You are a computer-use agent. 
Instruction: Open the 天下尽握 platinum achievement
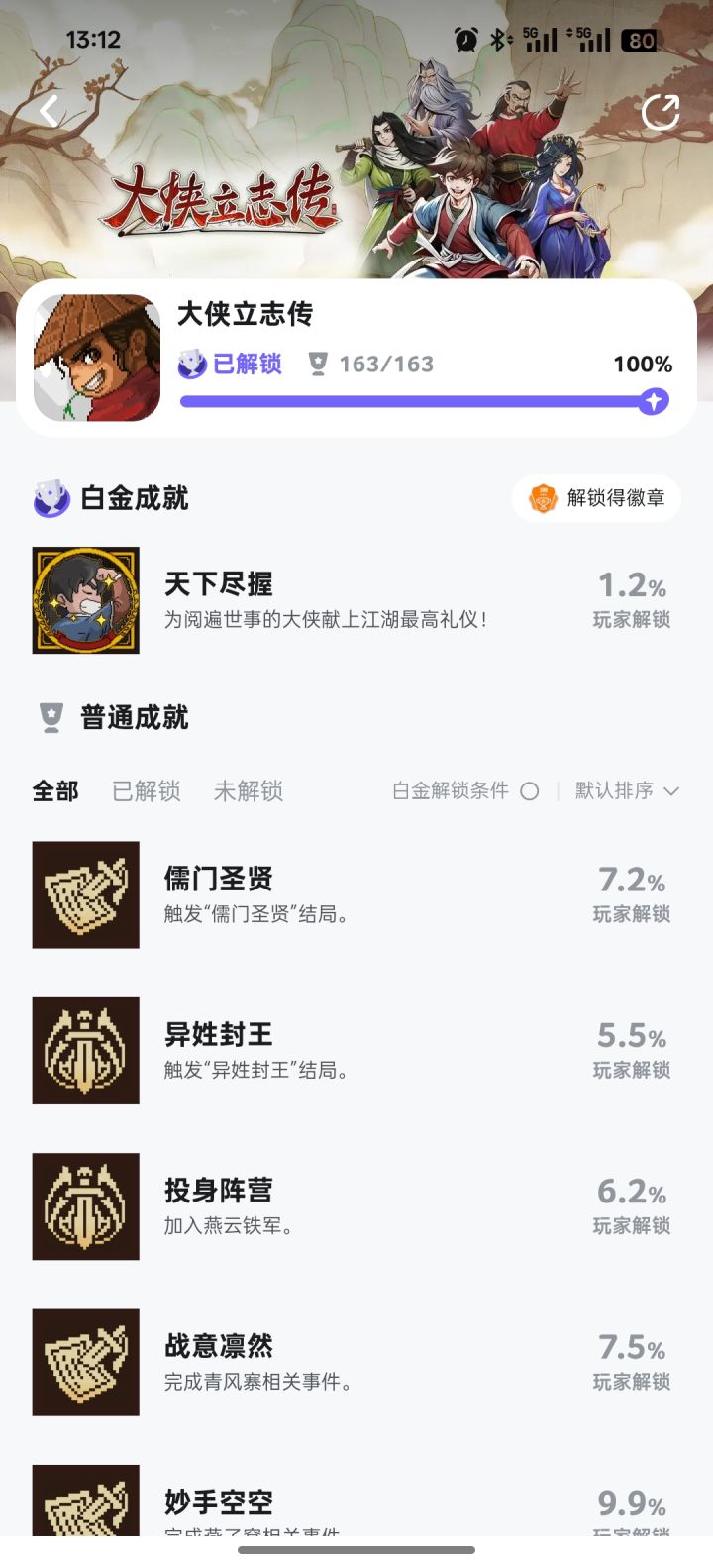356,600
